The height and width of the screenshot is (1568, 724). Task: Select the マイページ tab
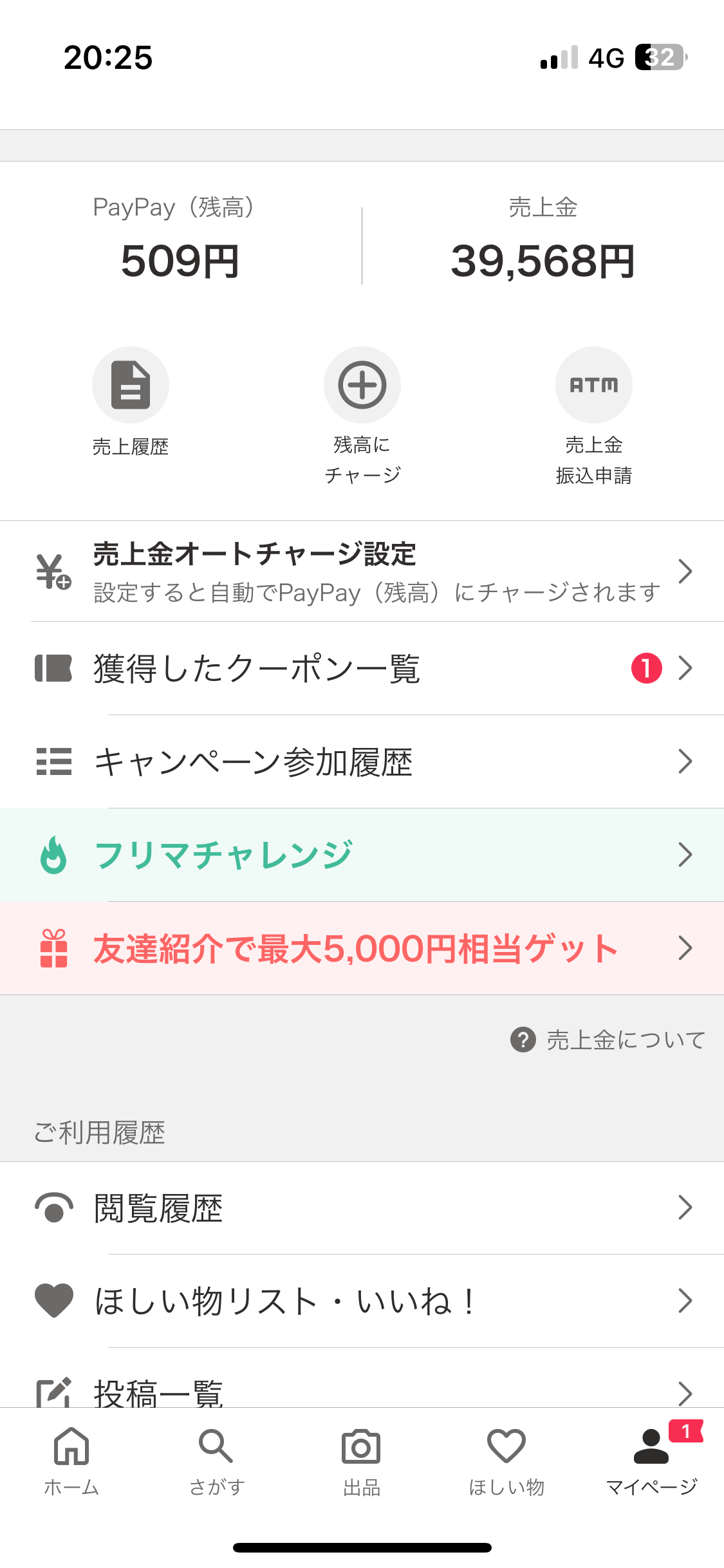652,1460
